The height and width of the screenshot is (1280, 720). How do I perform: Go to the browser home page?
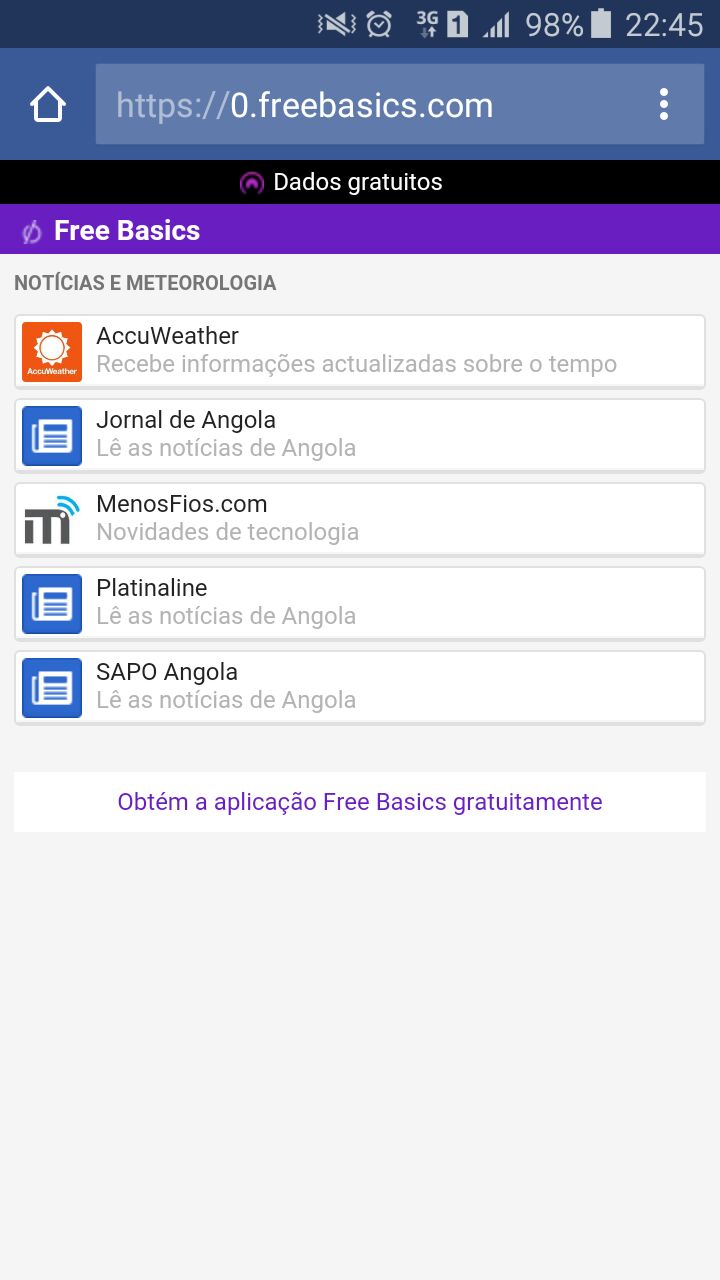[x=48, y=104]
